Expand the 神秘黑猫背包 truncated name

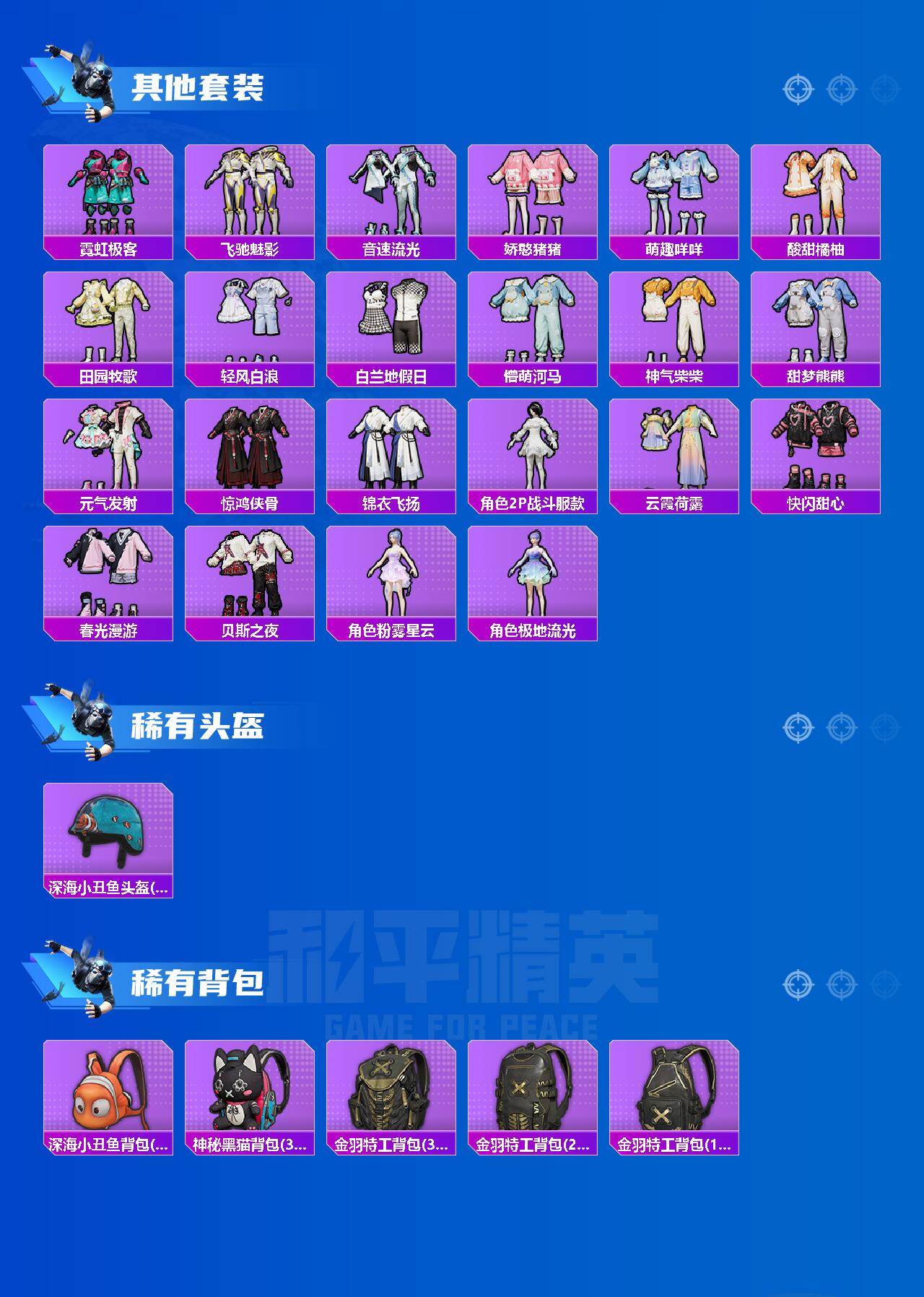[x=249, y=1145]
